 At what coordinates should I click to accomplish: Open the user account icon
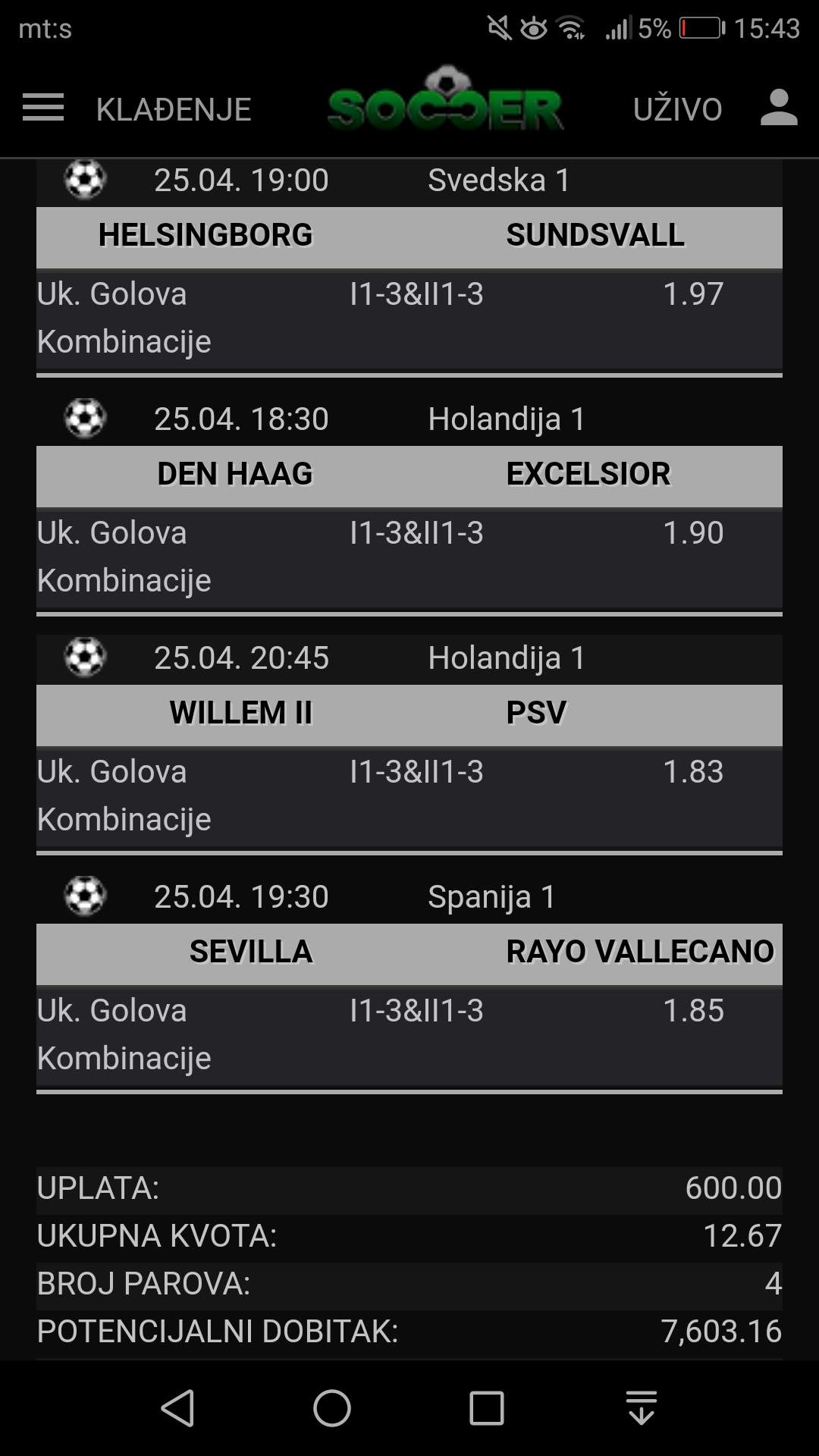[x=779, y=108]
